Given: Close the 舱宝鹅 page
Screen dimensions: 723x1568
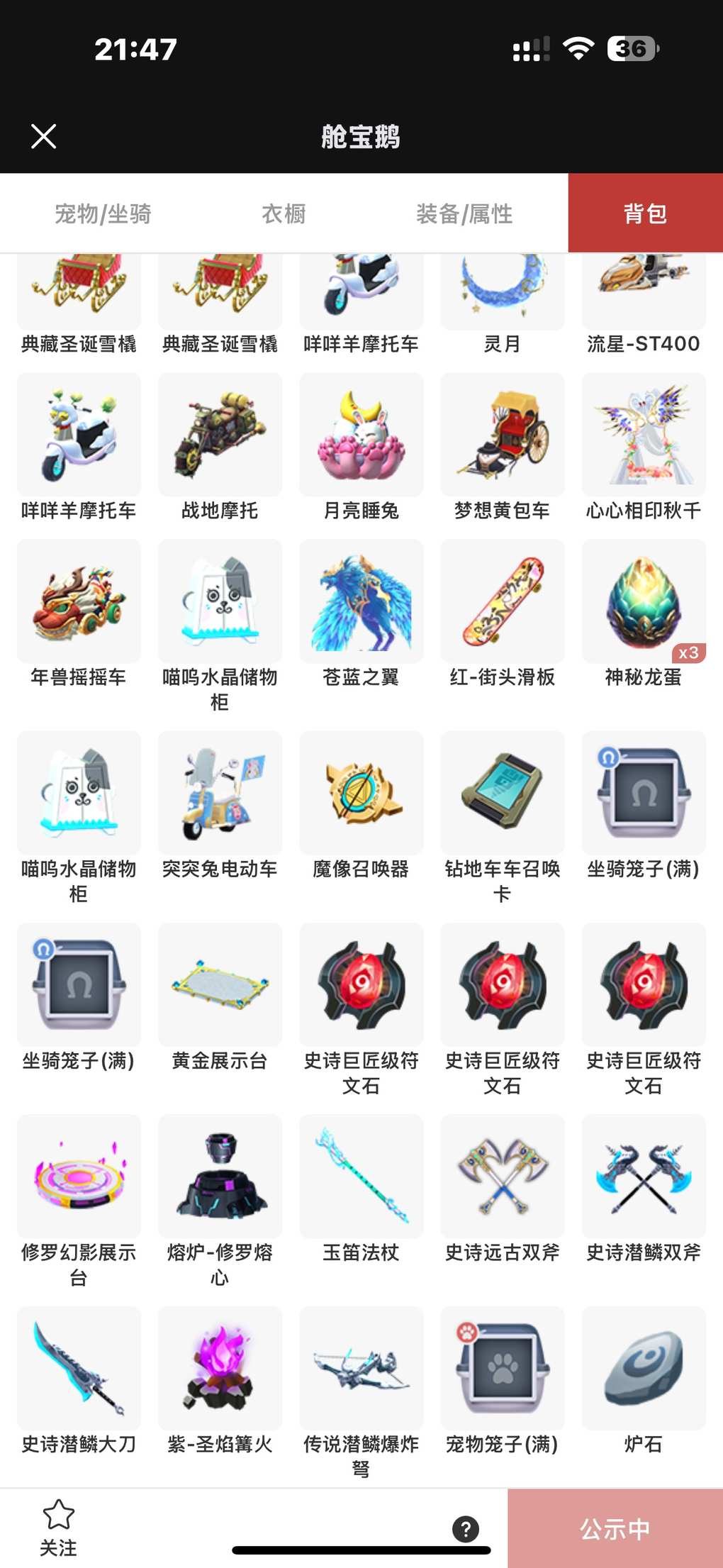Looking at the screenshot, I should pyautogui.click(x=44, y=136).
